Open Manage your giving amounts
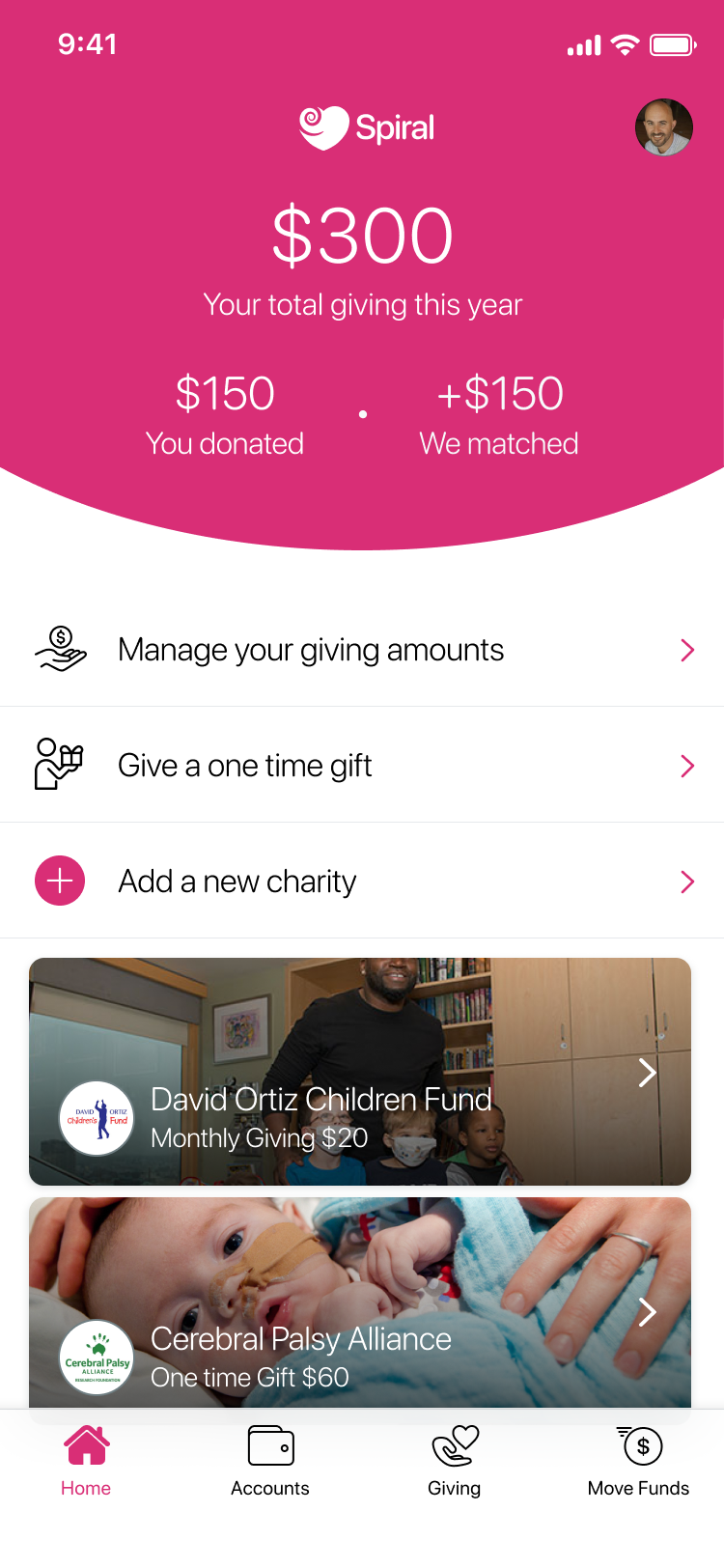This screenshot has height=1568, width=724. (362, 650)
